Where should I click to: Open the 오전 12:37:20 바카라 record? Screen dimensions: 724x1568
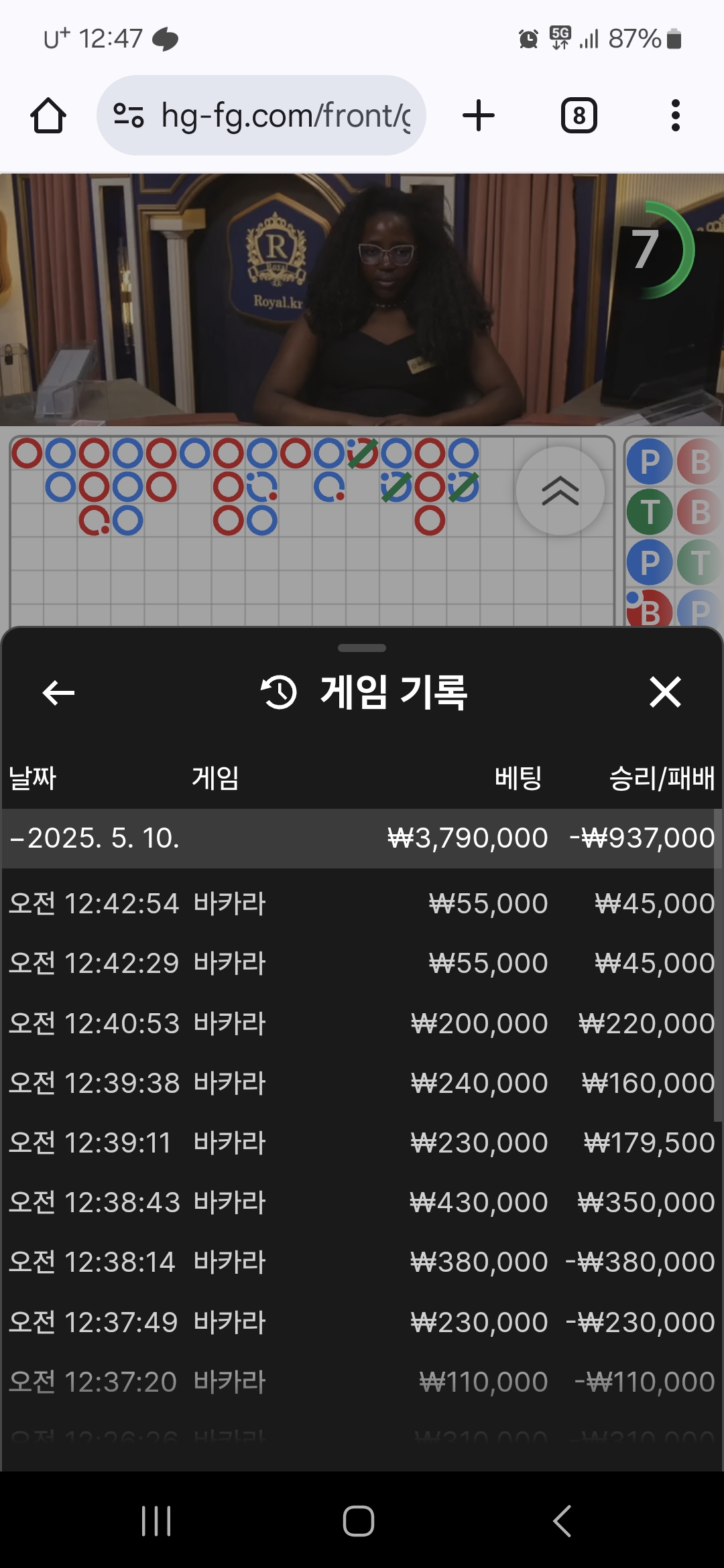click(361, 1382)
